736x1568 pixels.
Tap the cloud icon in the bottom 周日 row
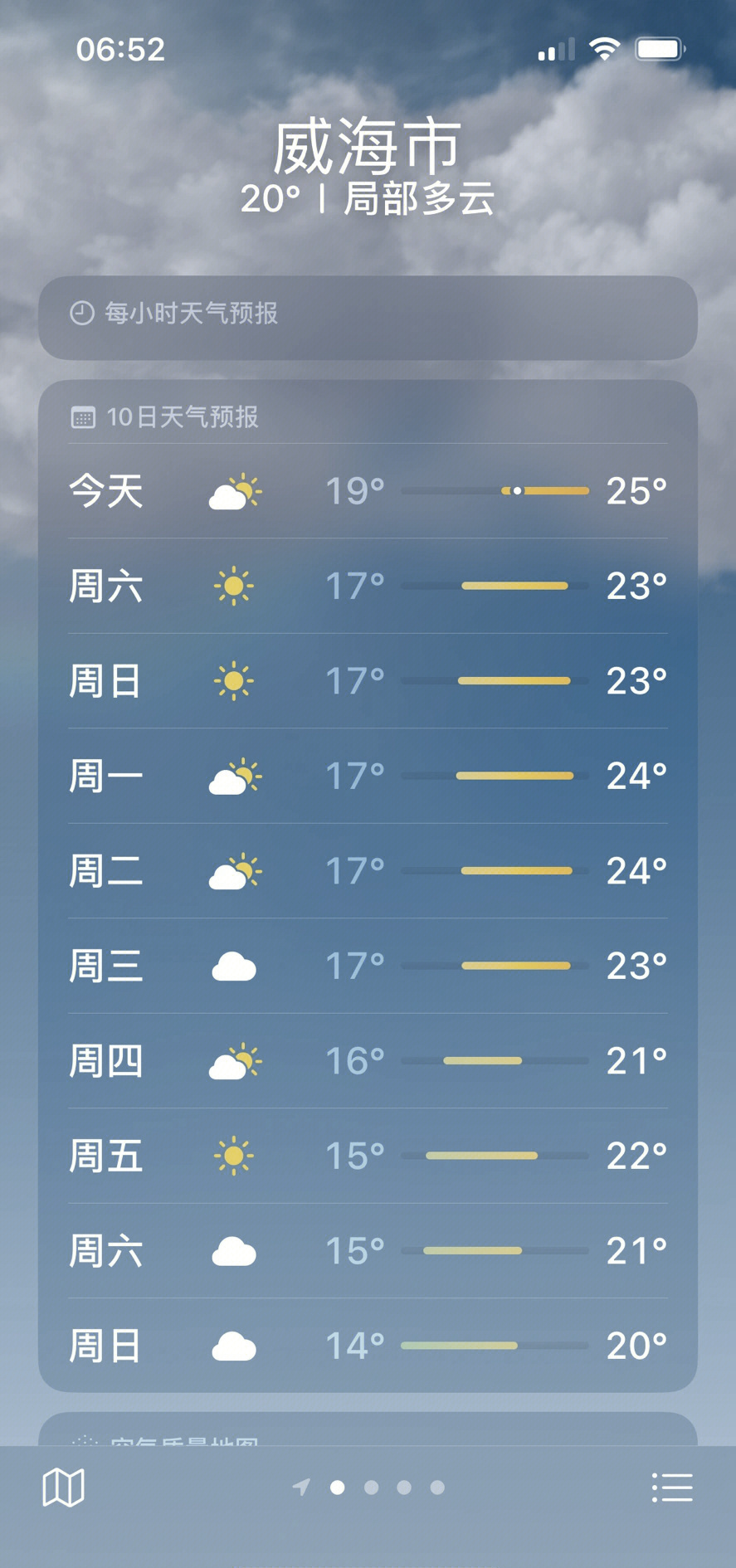pos(234,1344)
